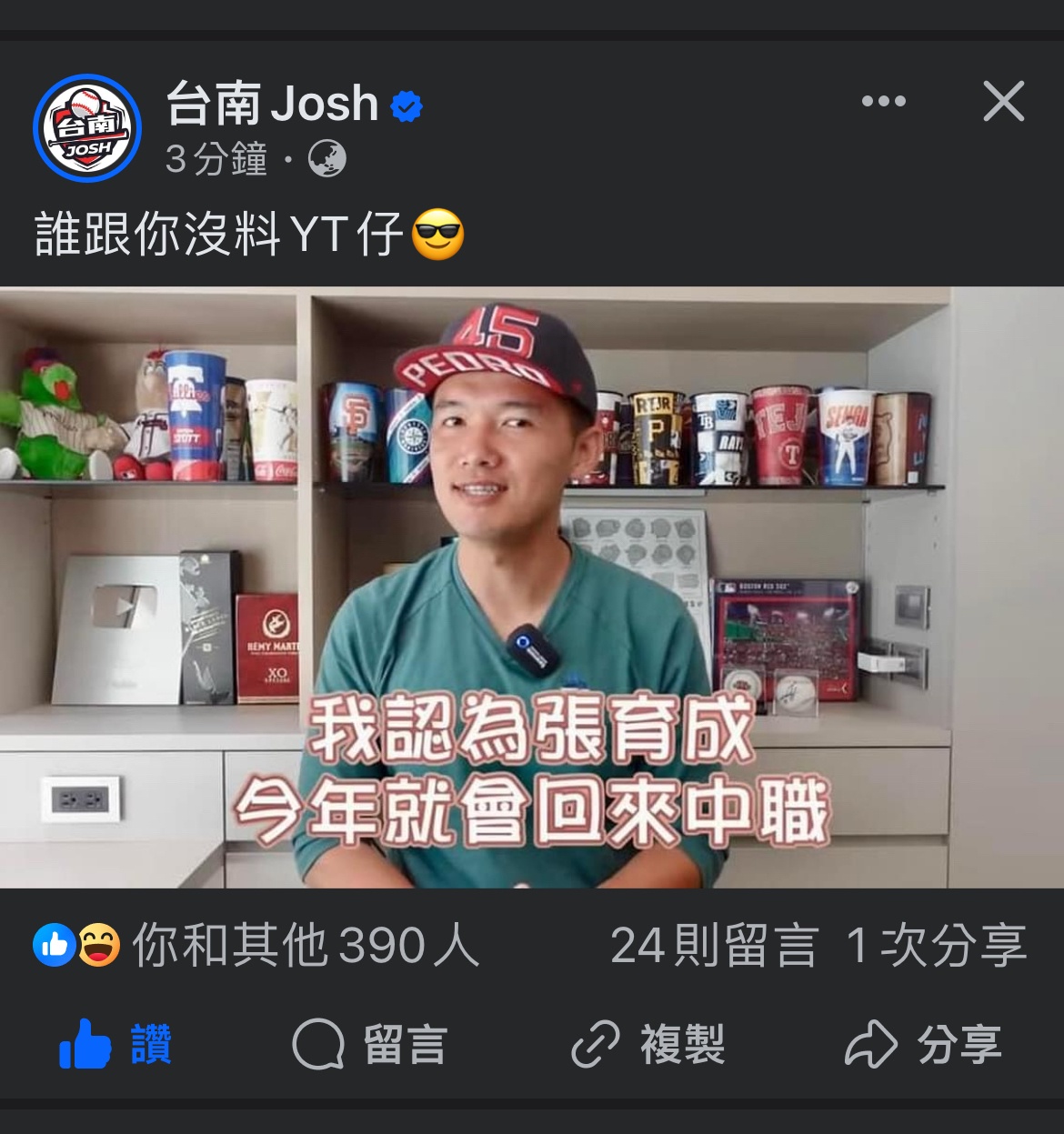Copy the post link with 複製

coord(647,1044)
